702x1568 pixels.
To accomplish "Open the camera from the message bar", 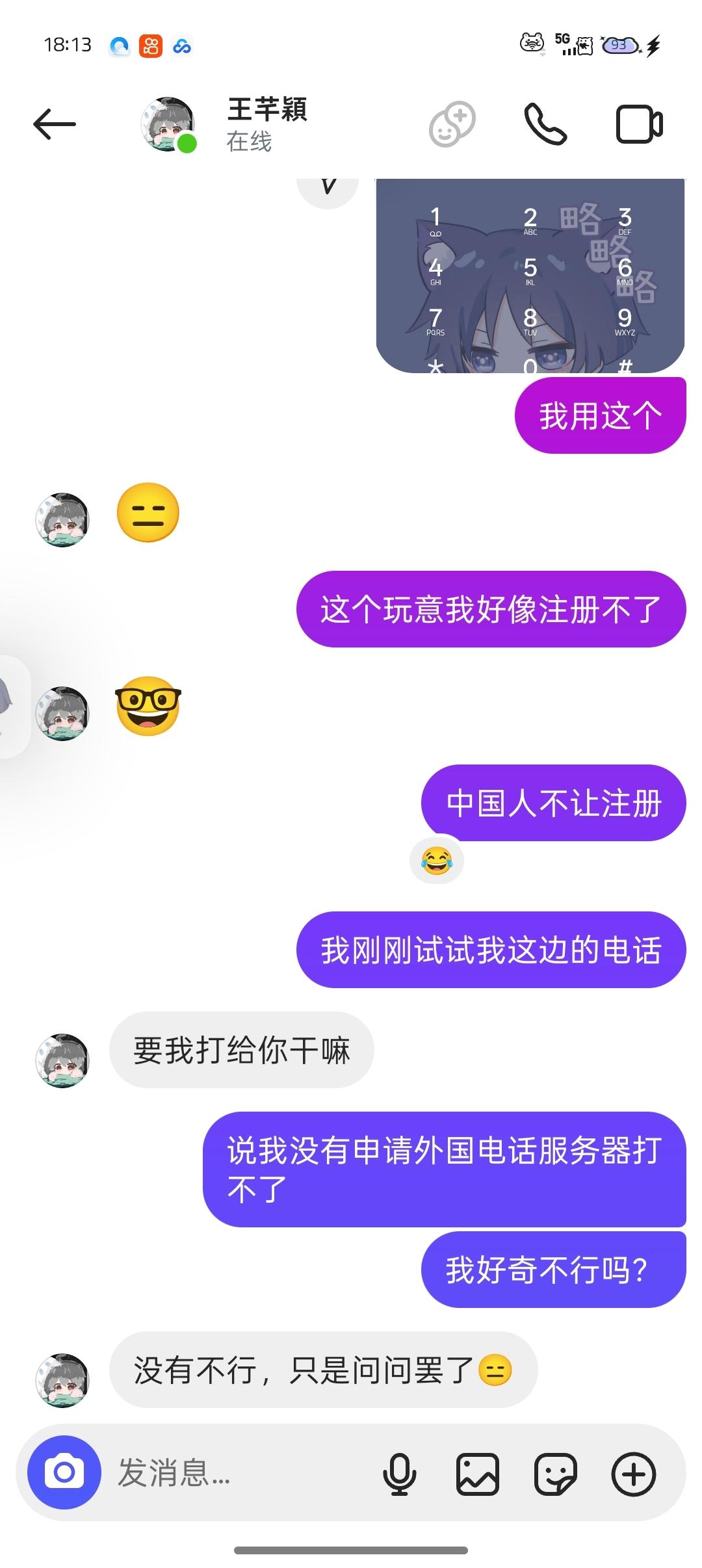I will point(64,1472).
